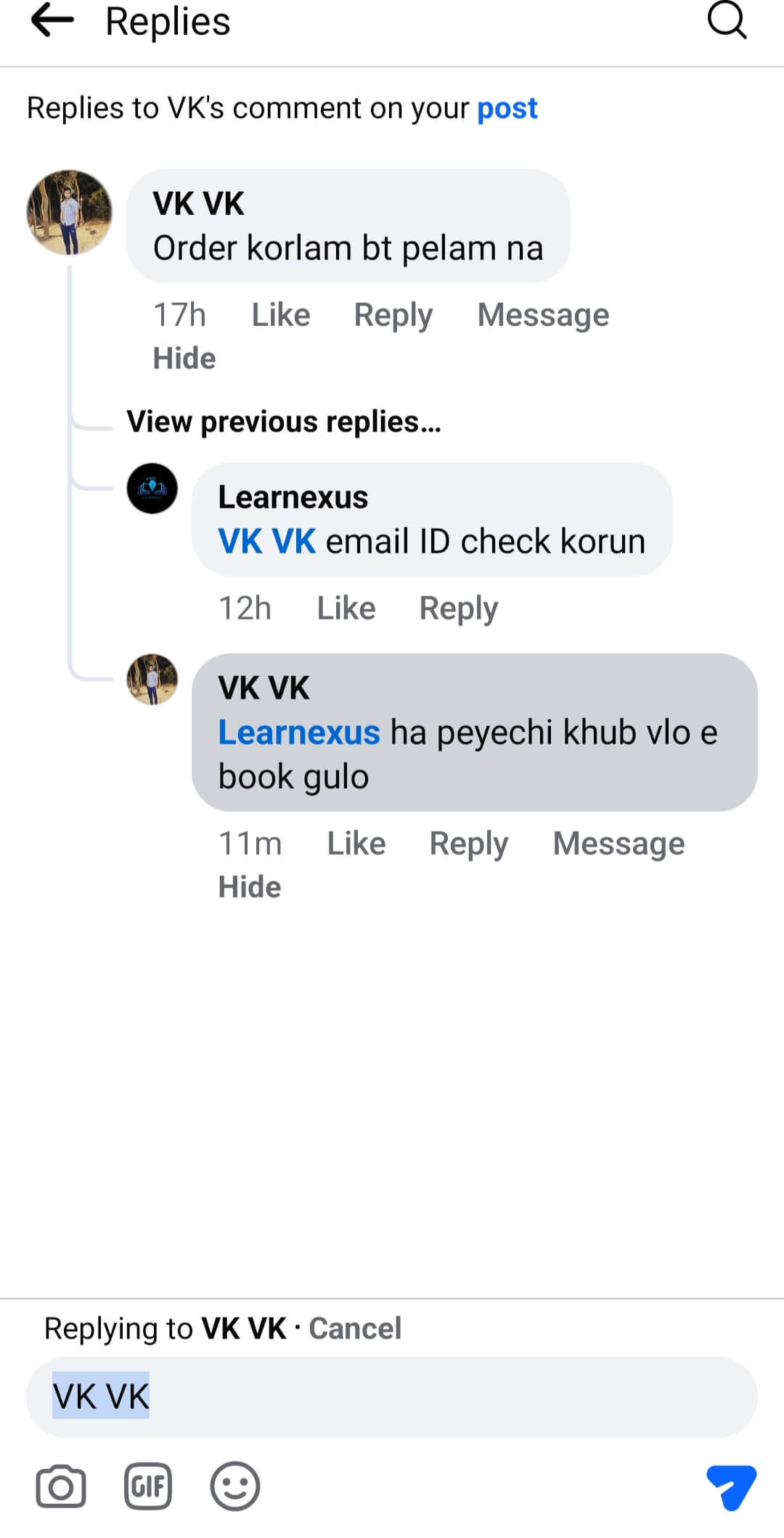Like the Learnexus 'email ID check korun' reply

(346, 609)
